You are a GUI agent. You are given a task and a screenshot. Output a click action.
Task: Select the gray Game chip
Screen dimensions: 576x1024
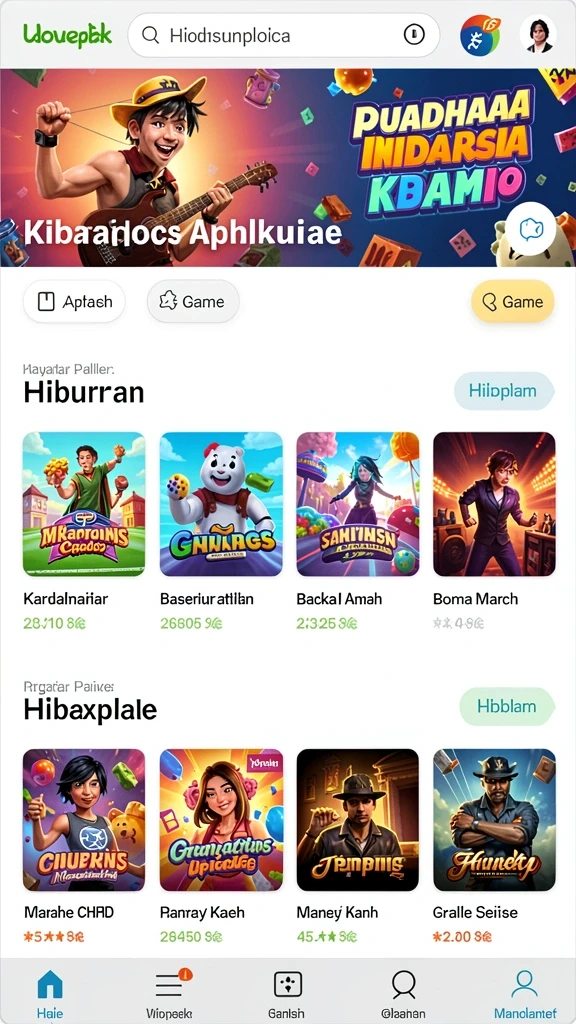pos(193,302)
